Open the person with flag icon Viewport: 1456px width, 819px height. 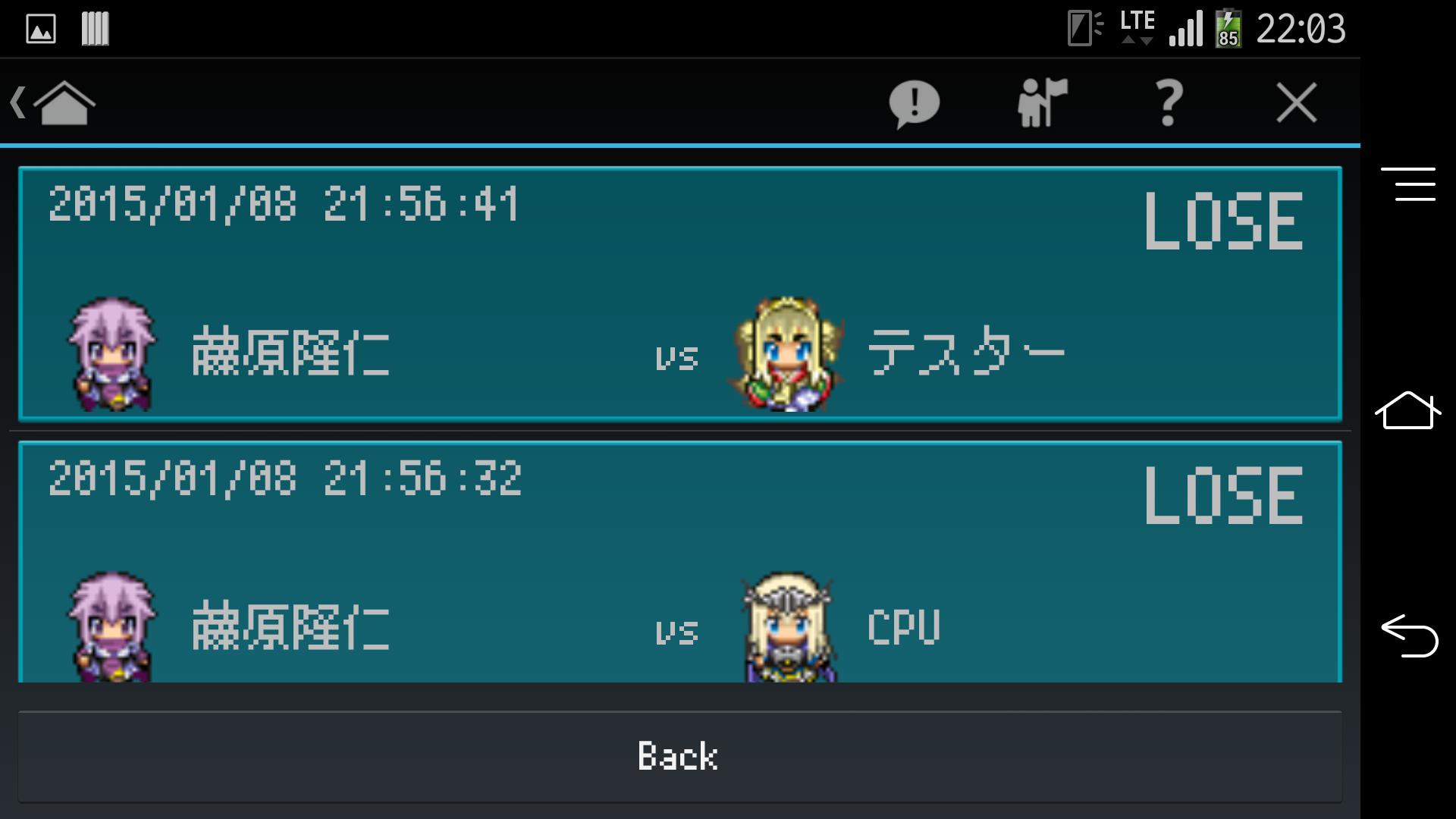1042,102
